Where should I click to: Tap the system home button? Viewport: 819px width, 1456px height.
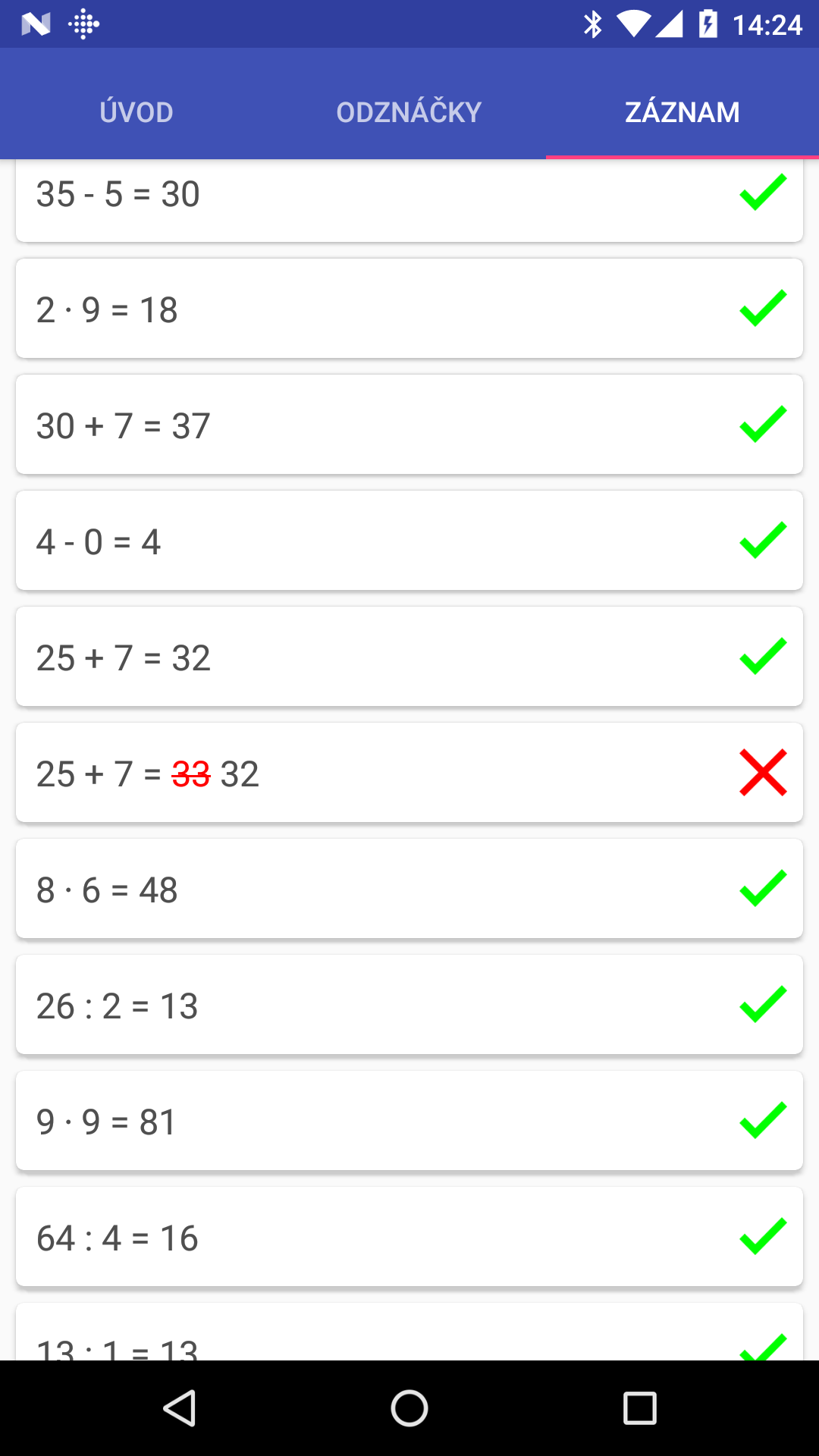(409, 1408)
